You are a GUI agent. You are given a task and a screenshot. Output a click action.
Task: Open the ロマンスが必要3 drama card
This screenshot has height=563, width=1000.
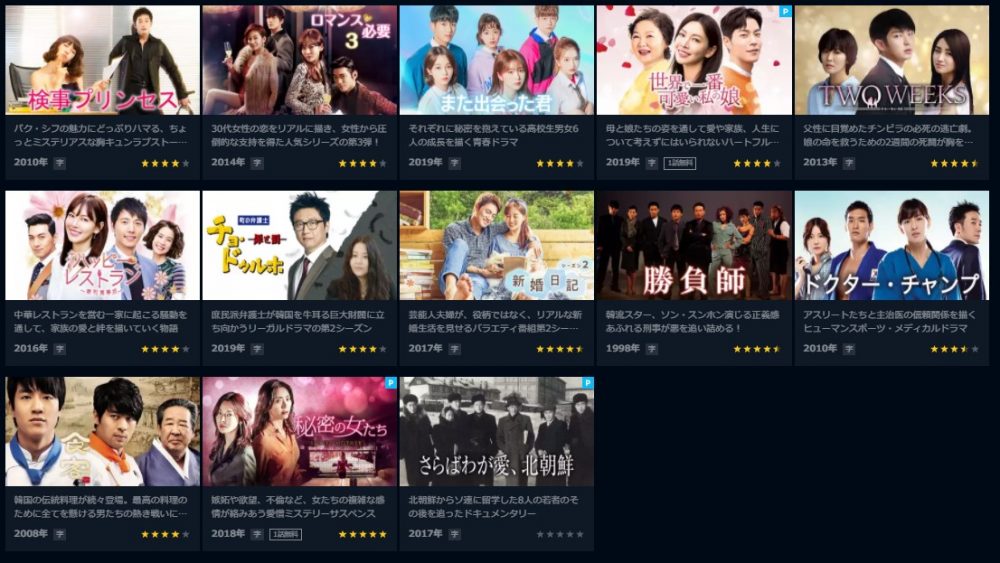(299, 61)
